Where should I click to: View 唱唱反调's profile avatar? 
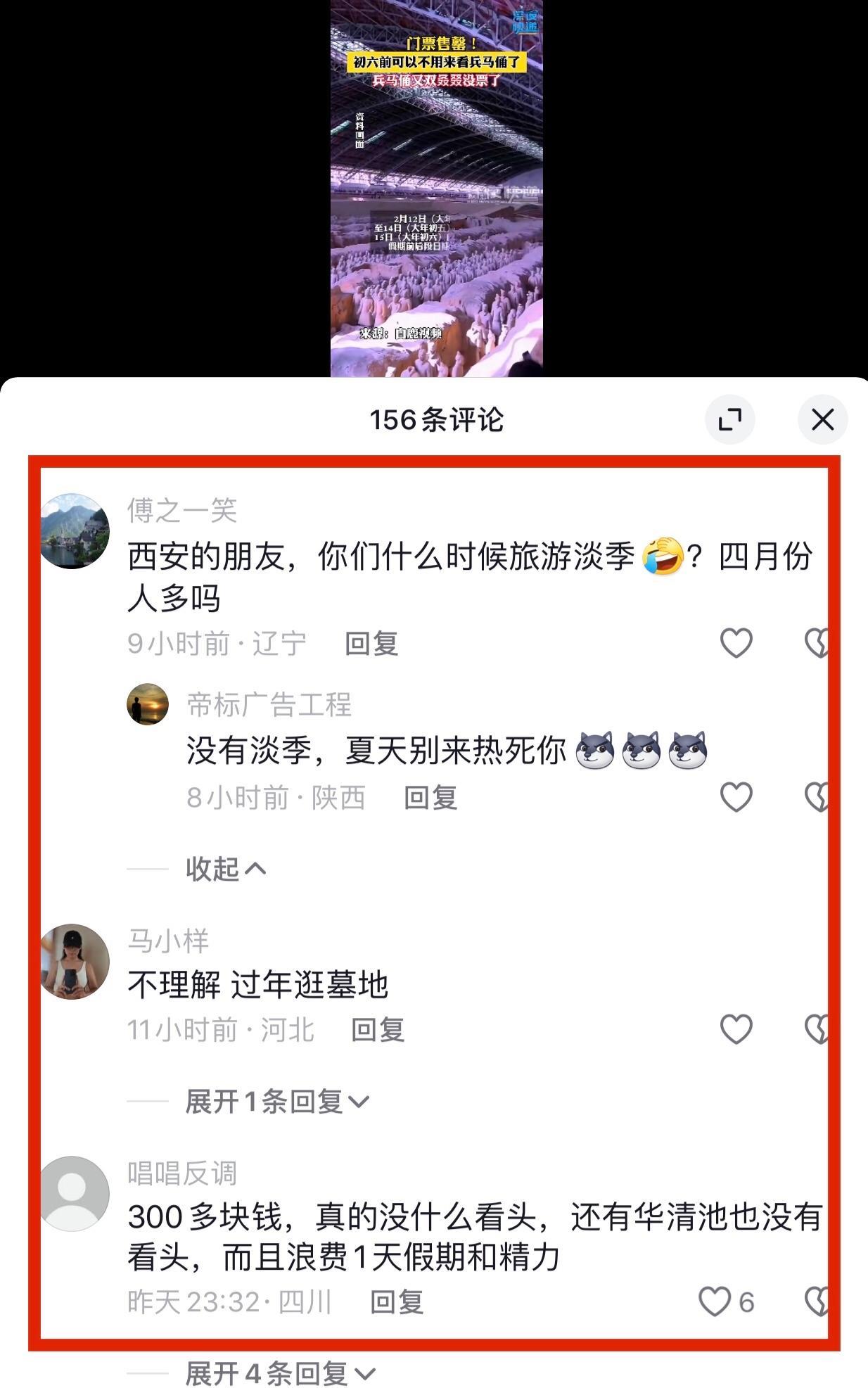pos(74,1193)
